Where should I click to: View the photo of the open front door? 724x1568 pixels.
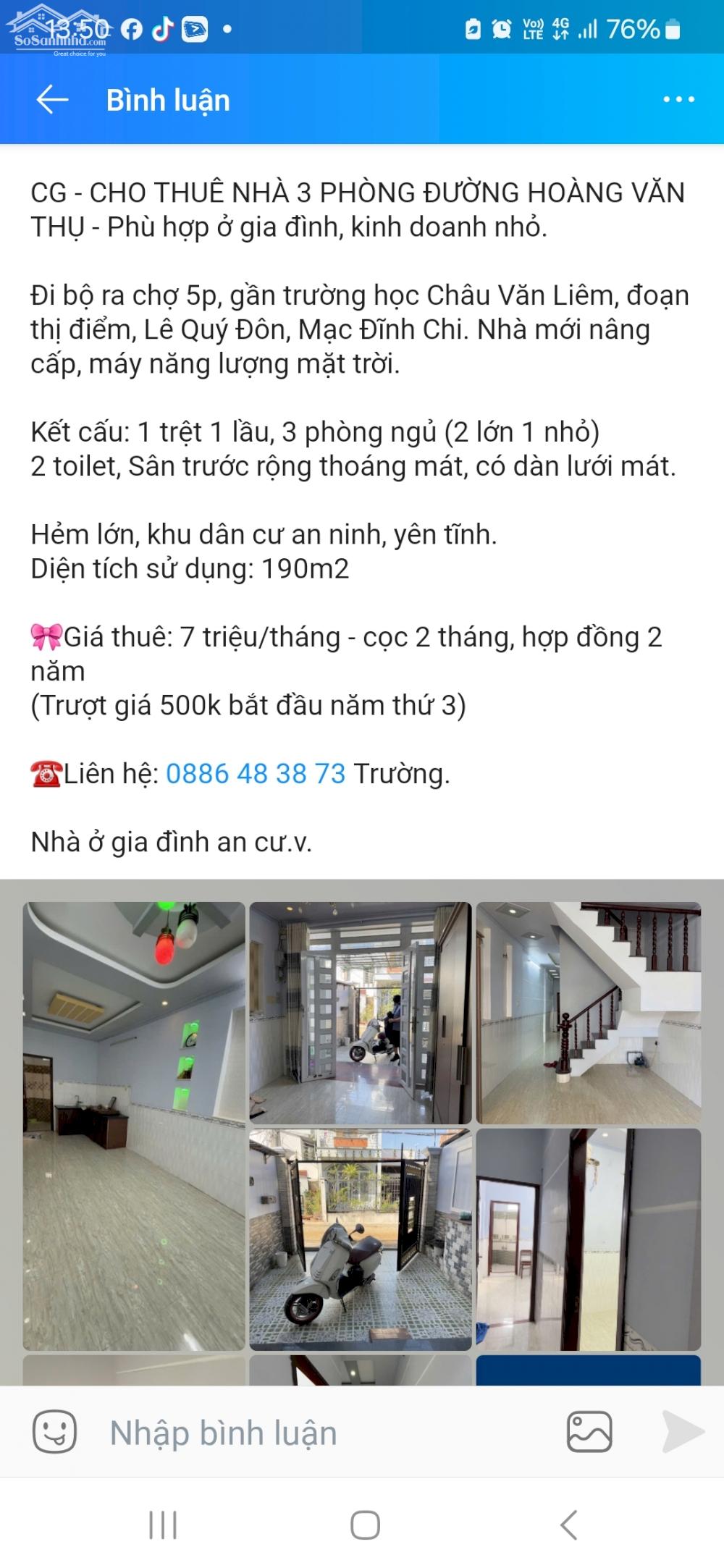[x=361, y=1012]
